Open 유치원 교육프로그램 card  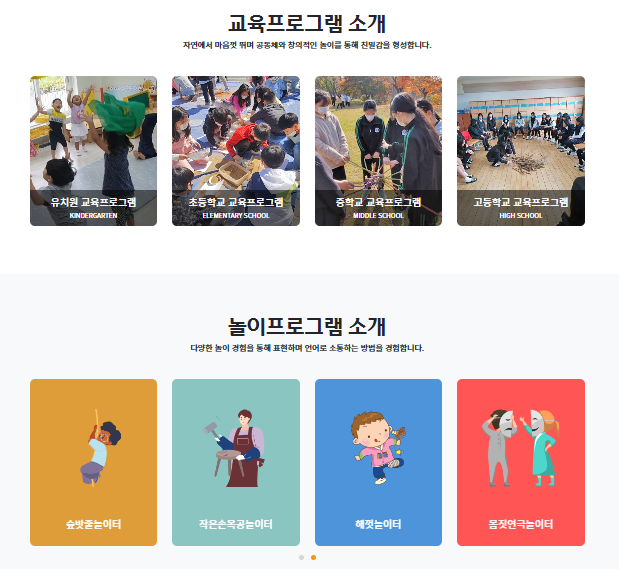(93, 151)
